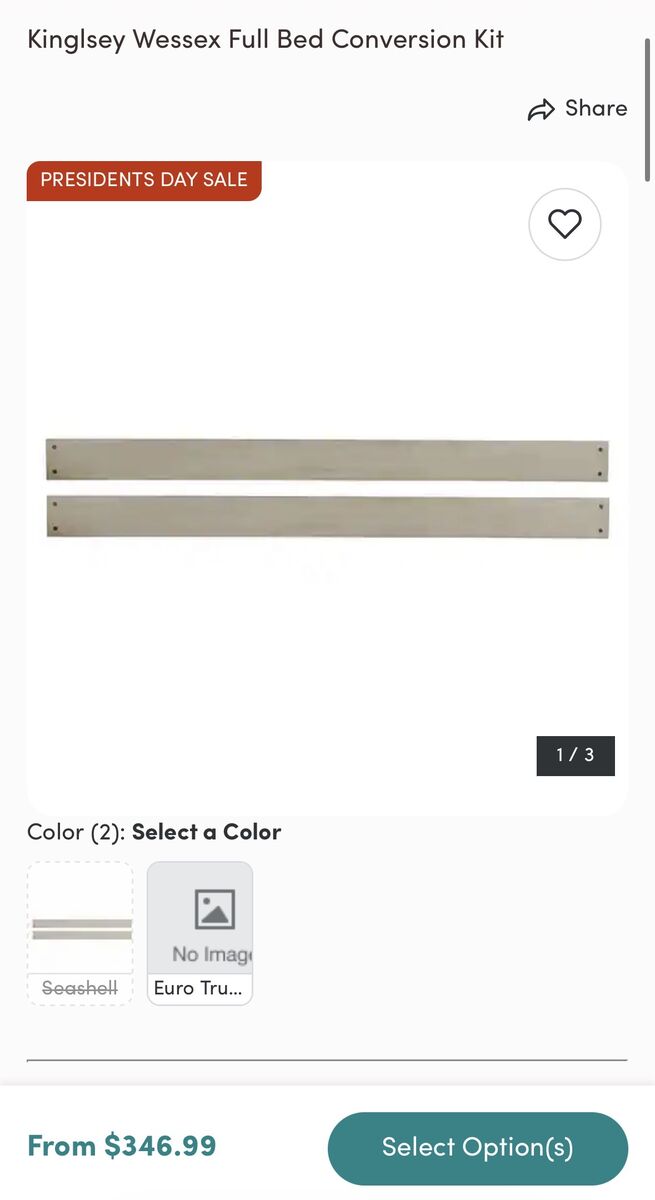Open the main product image

(x=327, y=489)
